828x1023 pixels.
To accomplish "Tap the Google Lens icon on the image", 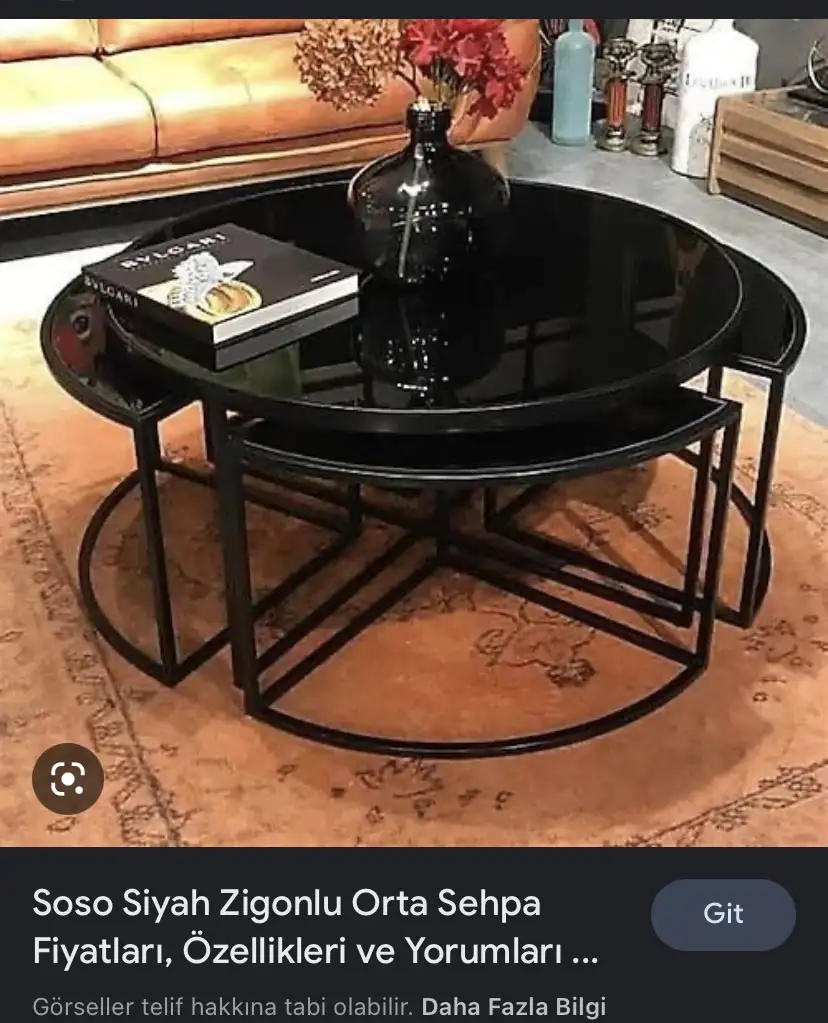I will [68, 778].
